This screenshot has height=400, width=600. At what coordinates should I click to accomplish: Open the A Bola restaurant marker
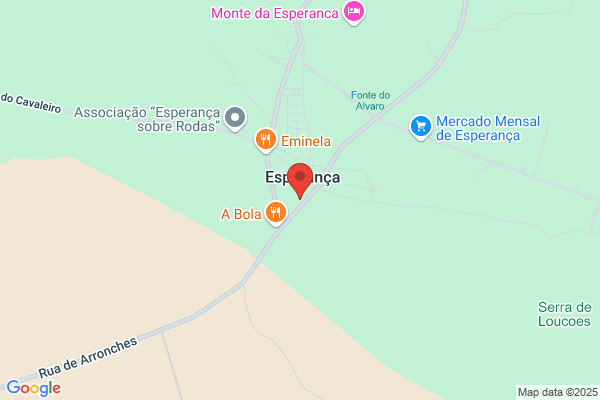click(276, 213)
